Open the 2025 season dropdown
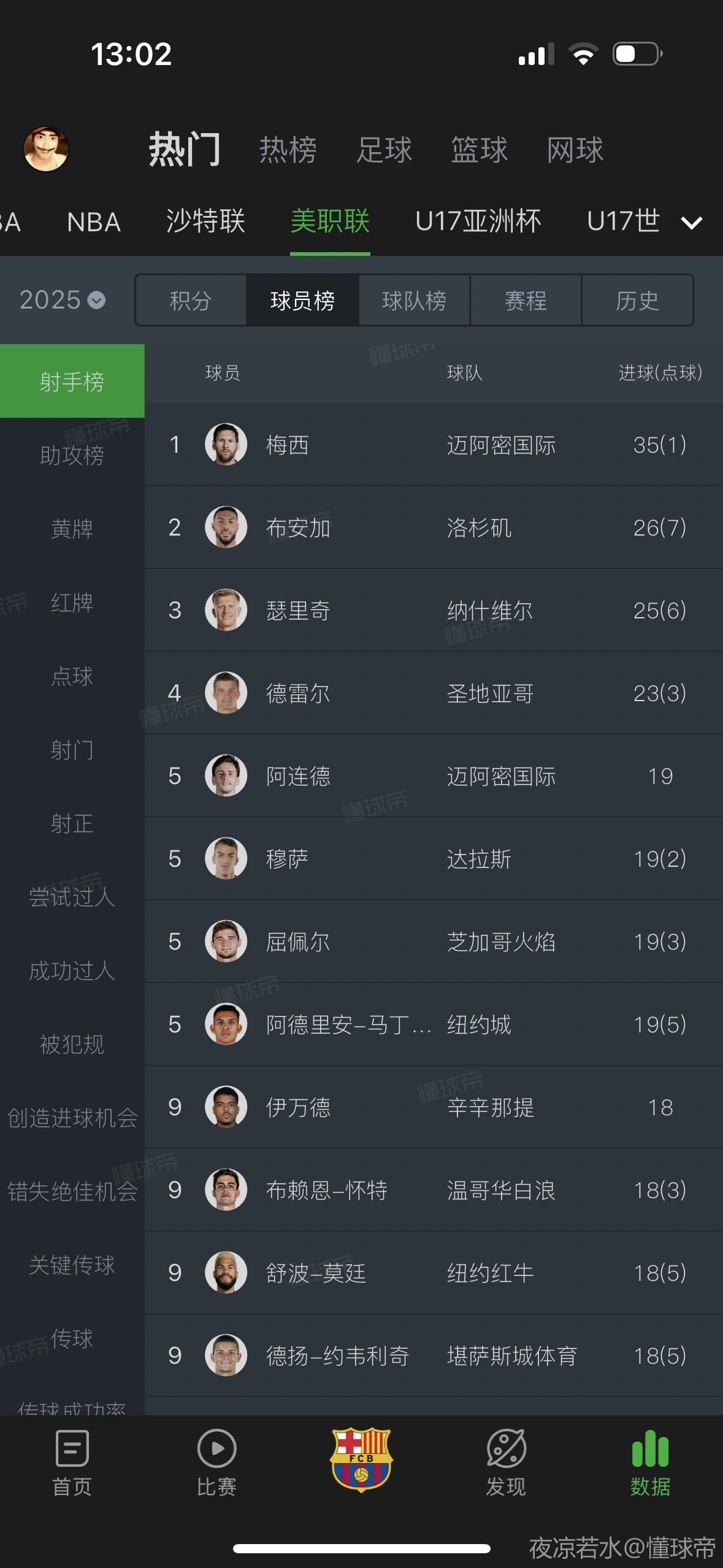This screenshot has width=723, height=1568. (62, 300)
